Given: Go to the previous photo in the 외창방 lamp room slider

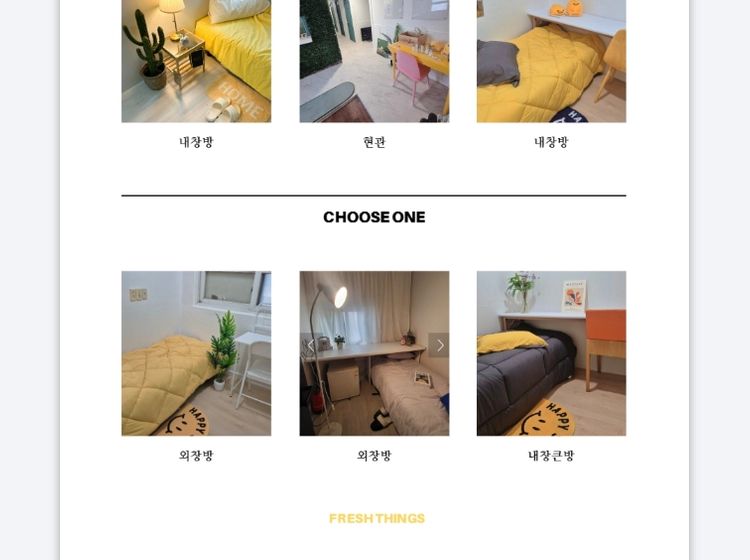Looking at the screenshot, I should [x=310, y=345].
